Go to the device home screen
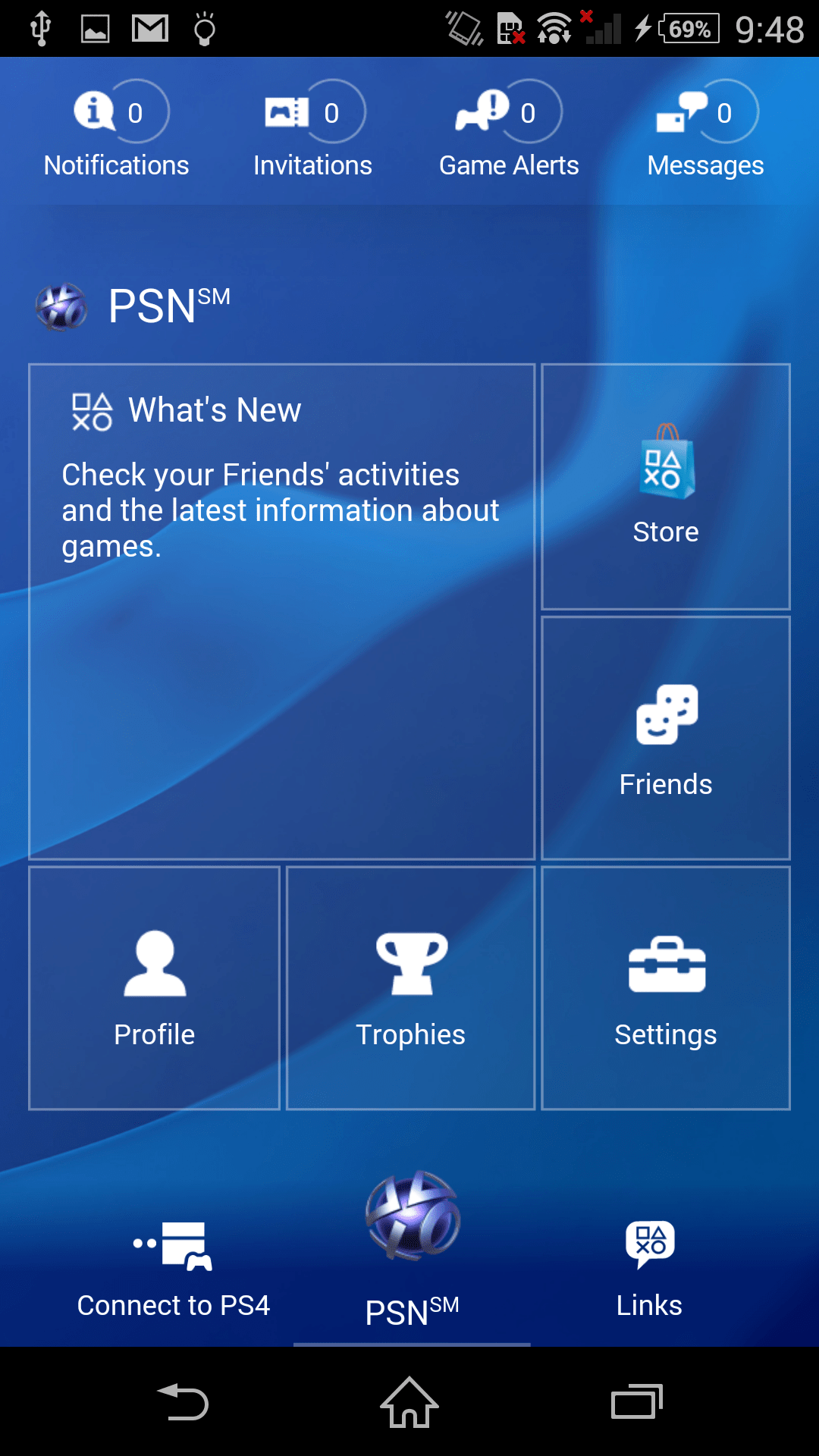Viewport: 819px width, 1456px height. 409,1401
